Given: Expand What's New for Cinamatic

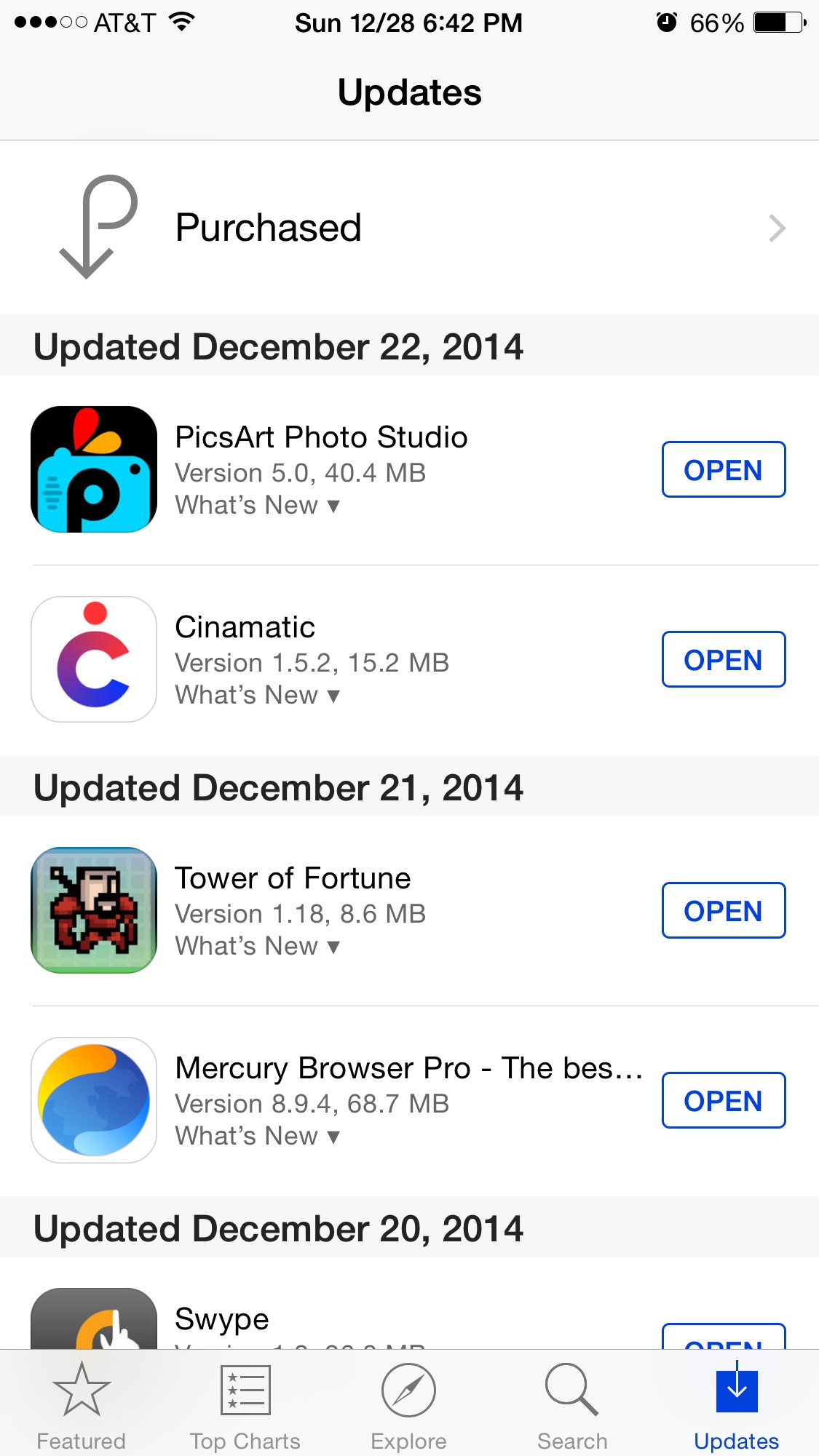Looking at the screenshot, I should pos(257,695).
